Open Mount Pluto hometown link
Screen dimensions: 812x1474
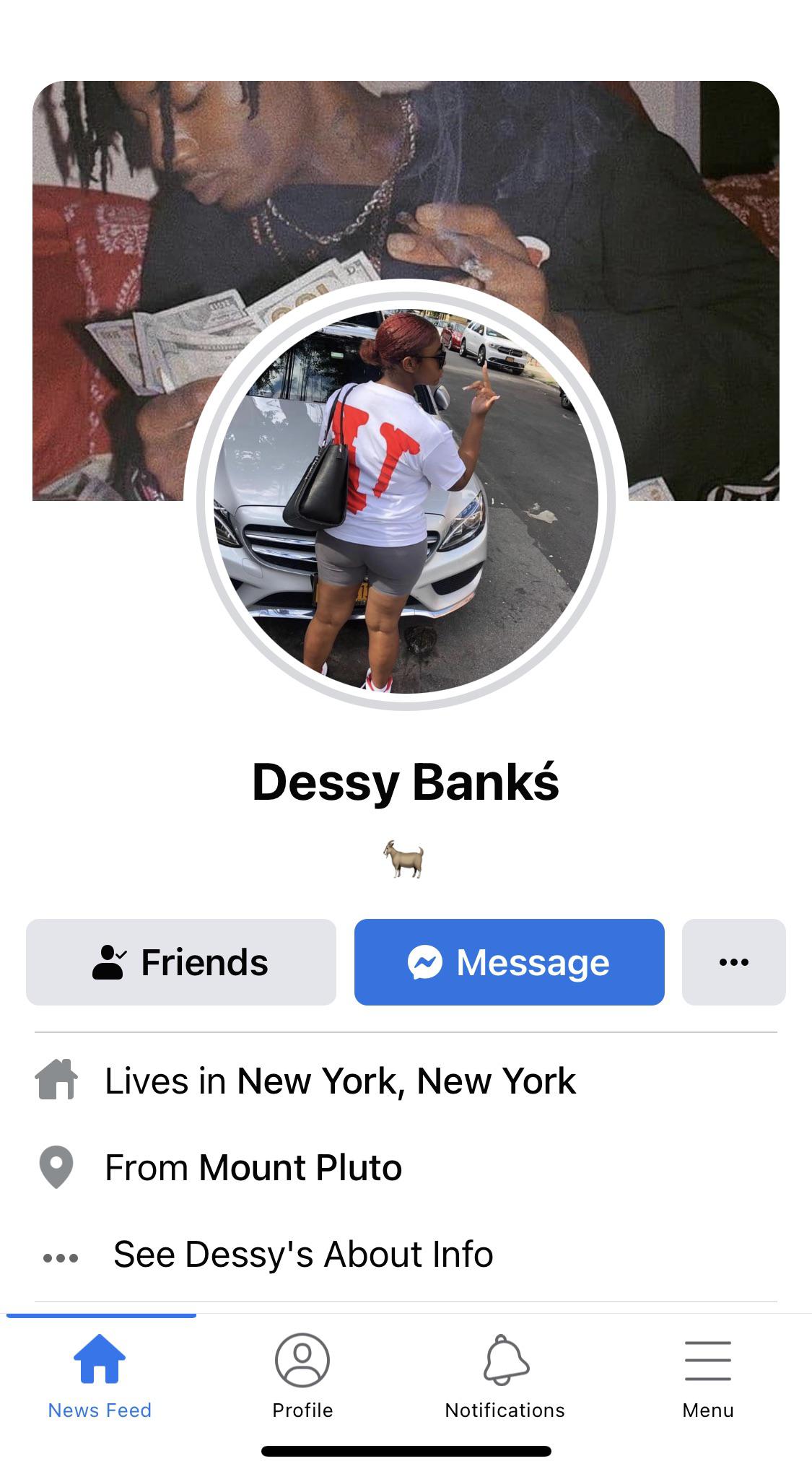[300, 1168]
